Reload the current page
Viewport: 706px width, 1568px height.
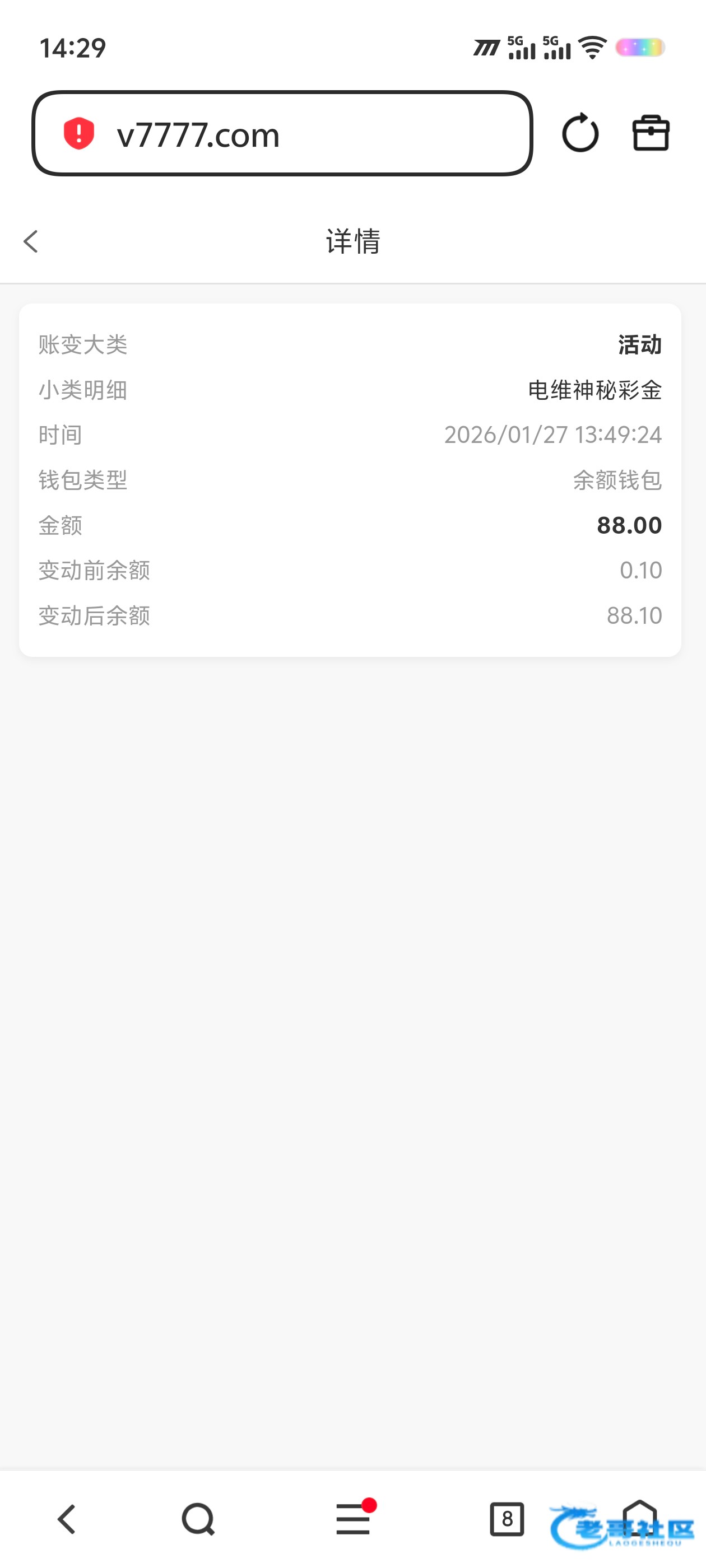click(580, 133)
